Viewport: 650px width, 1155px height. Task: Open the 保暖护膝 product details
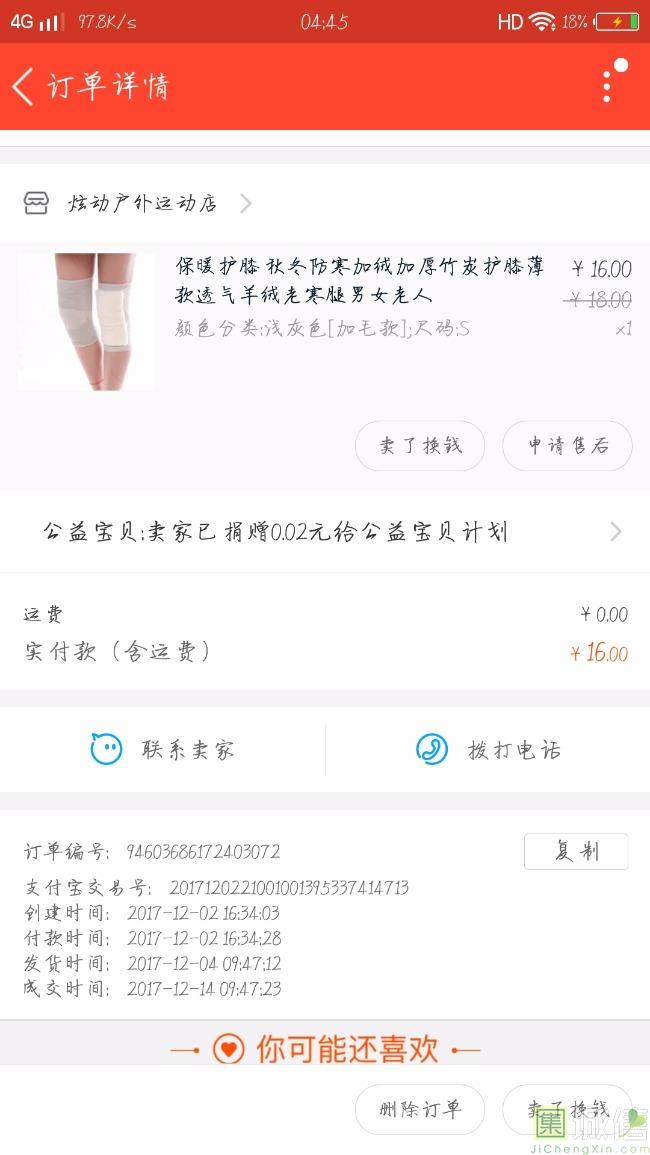point(360,281)
